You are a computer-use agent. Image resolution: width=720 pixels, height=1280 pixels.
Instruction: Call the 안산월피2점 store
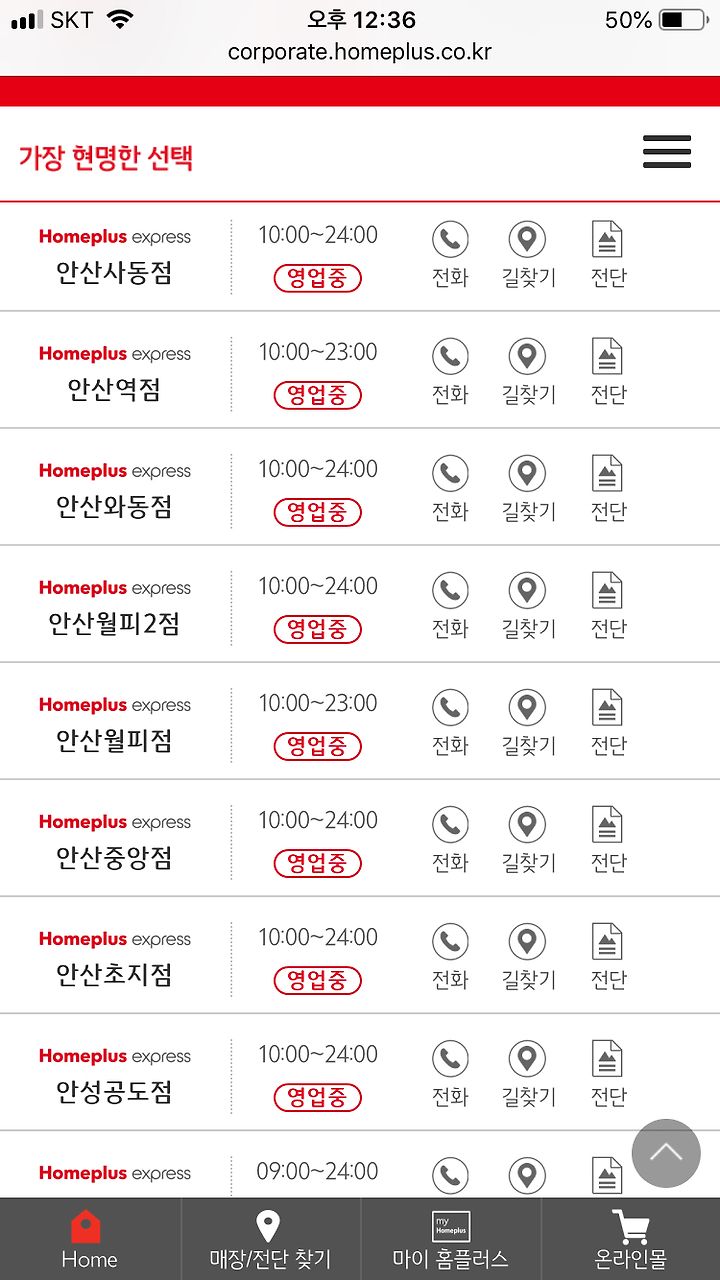tap(450, 606)
